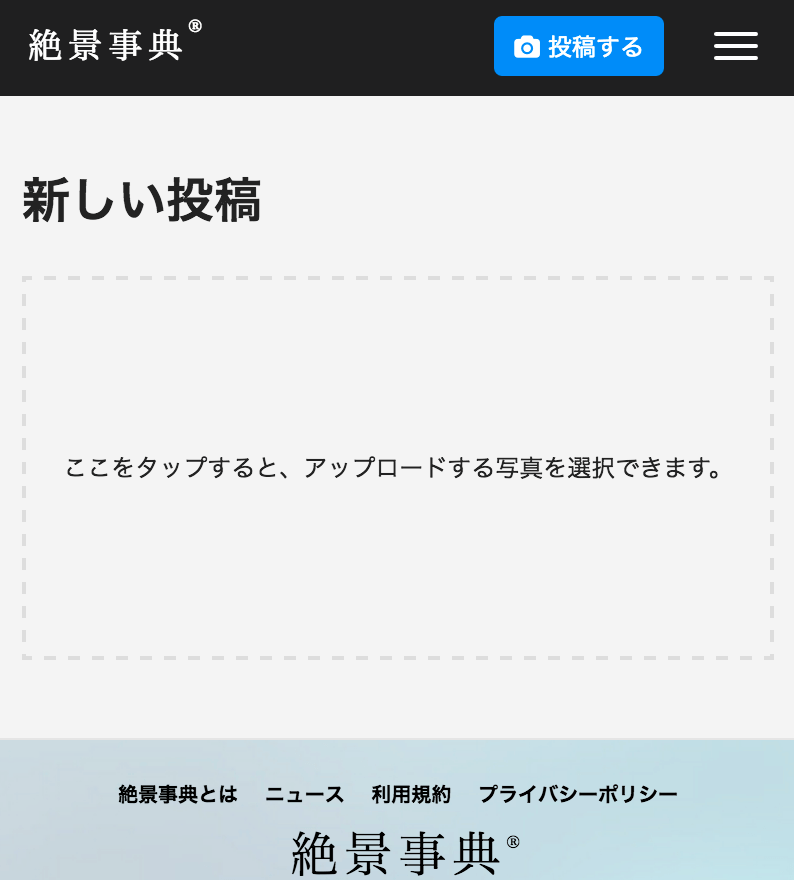Open the プライバシーポリシー footer link
This screenshot has width=794, height=880.
577,794
